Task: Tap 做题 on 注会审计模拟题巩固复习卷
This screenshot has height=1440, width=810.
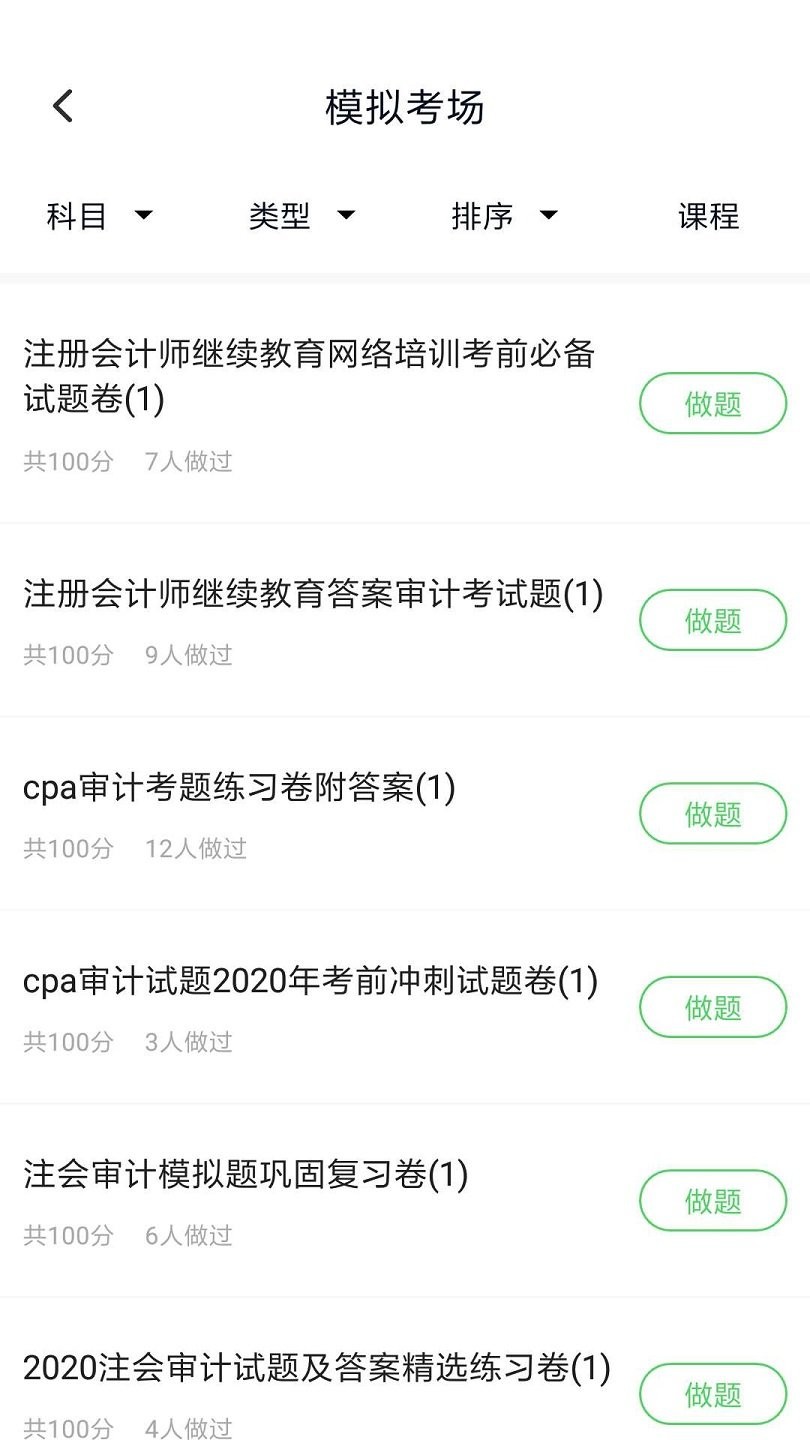Action: click(x=712, y=1201)
